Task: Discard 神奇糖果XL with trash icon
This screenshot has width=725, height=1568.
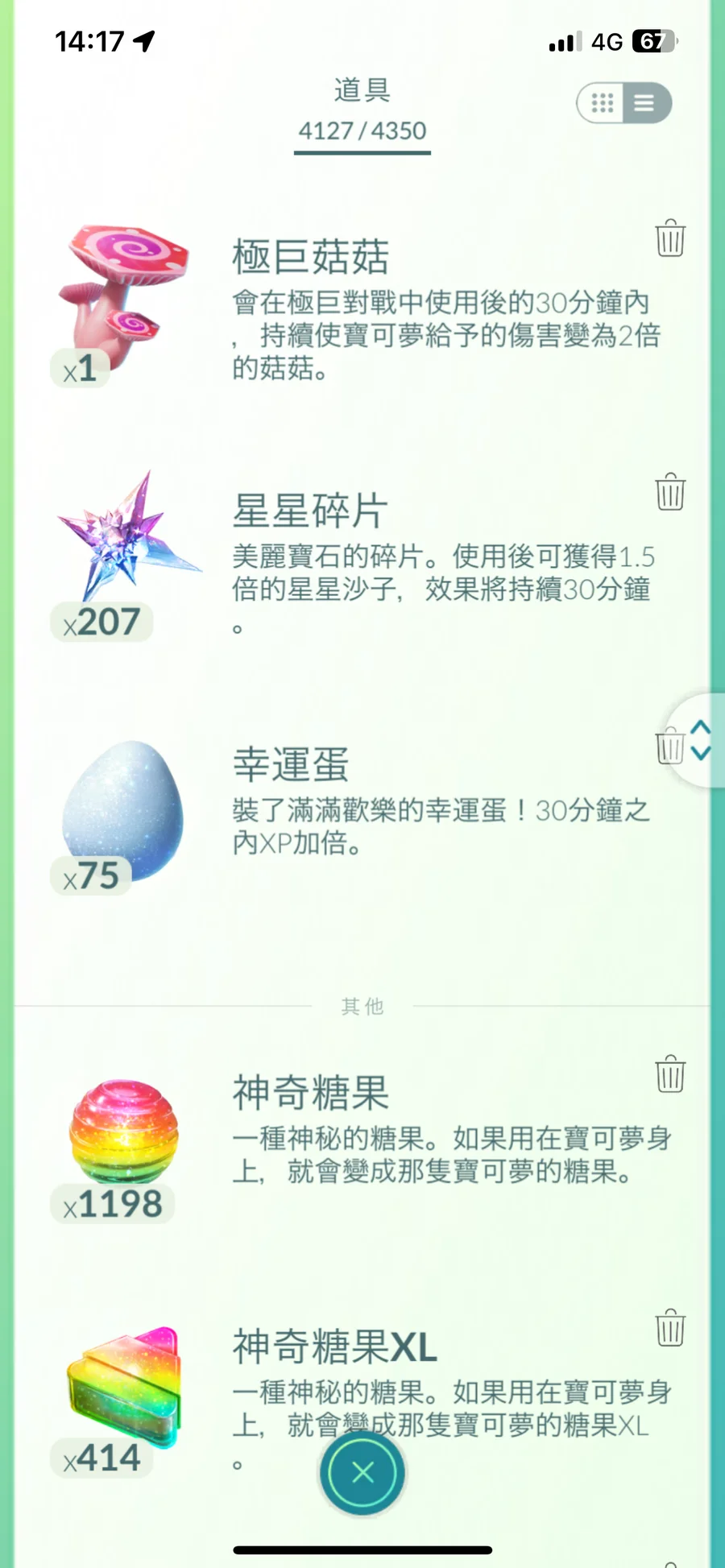Action: (669, 1328)
